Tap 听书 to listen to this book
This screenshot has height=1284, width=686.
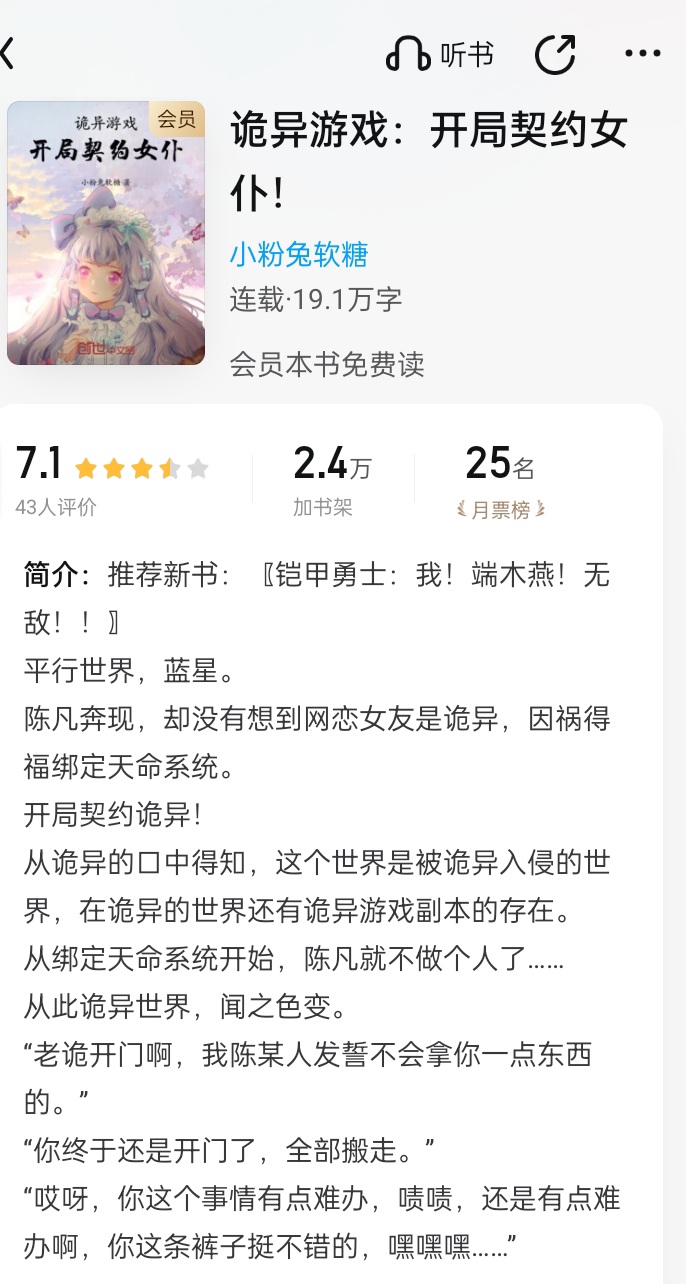440,54
